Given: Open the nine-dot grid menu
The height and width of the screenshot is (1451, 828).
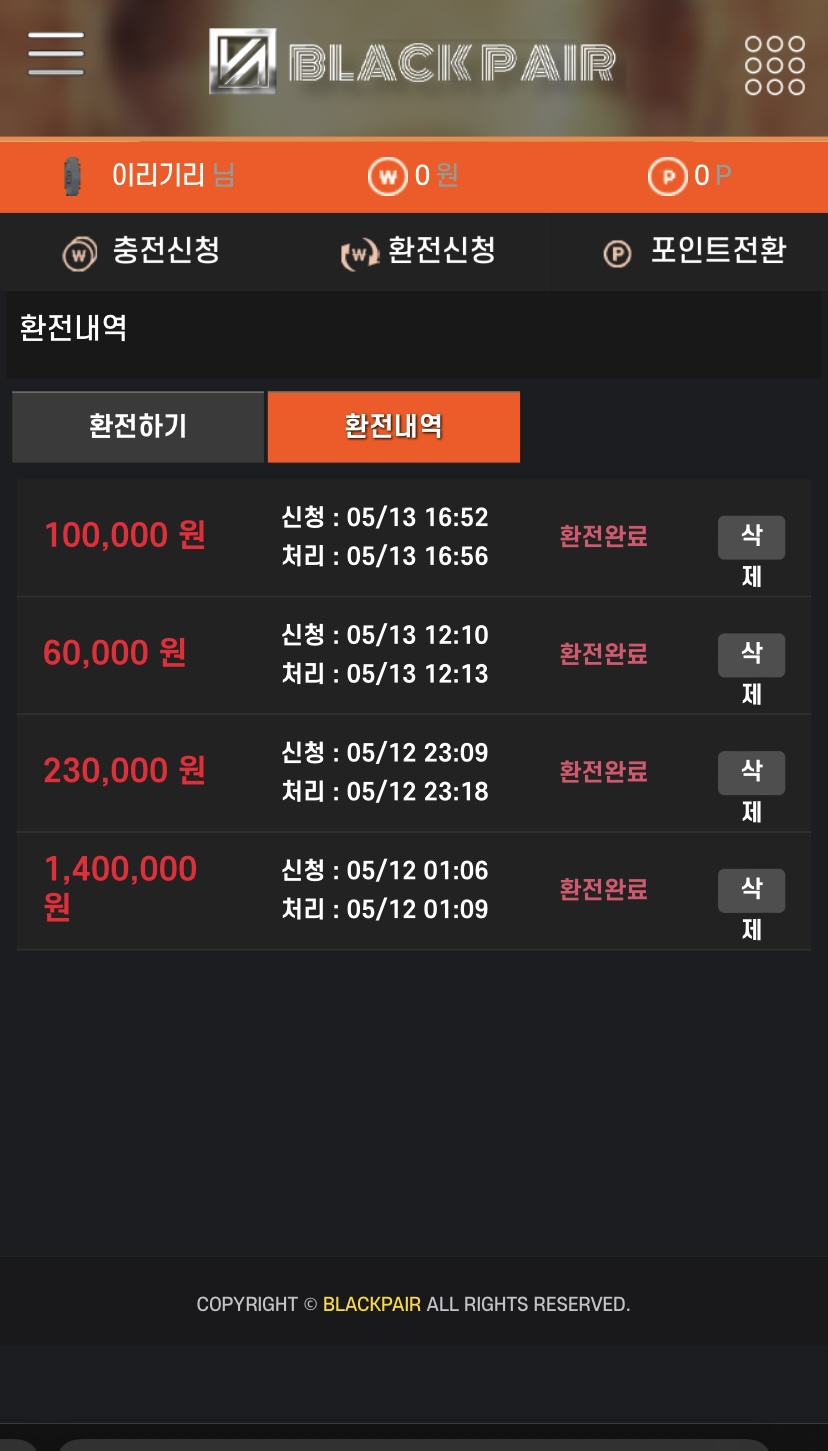Looking at the screenshot, I should click(x=774, y=65).
